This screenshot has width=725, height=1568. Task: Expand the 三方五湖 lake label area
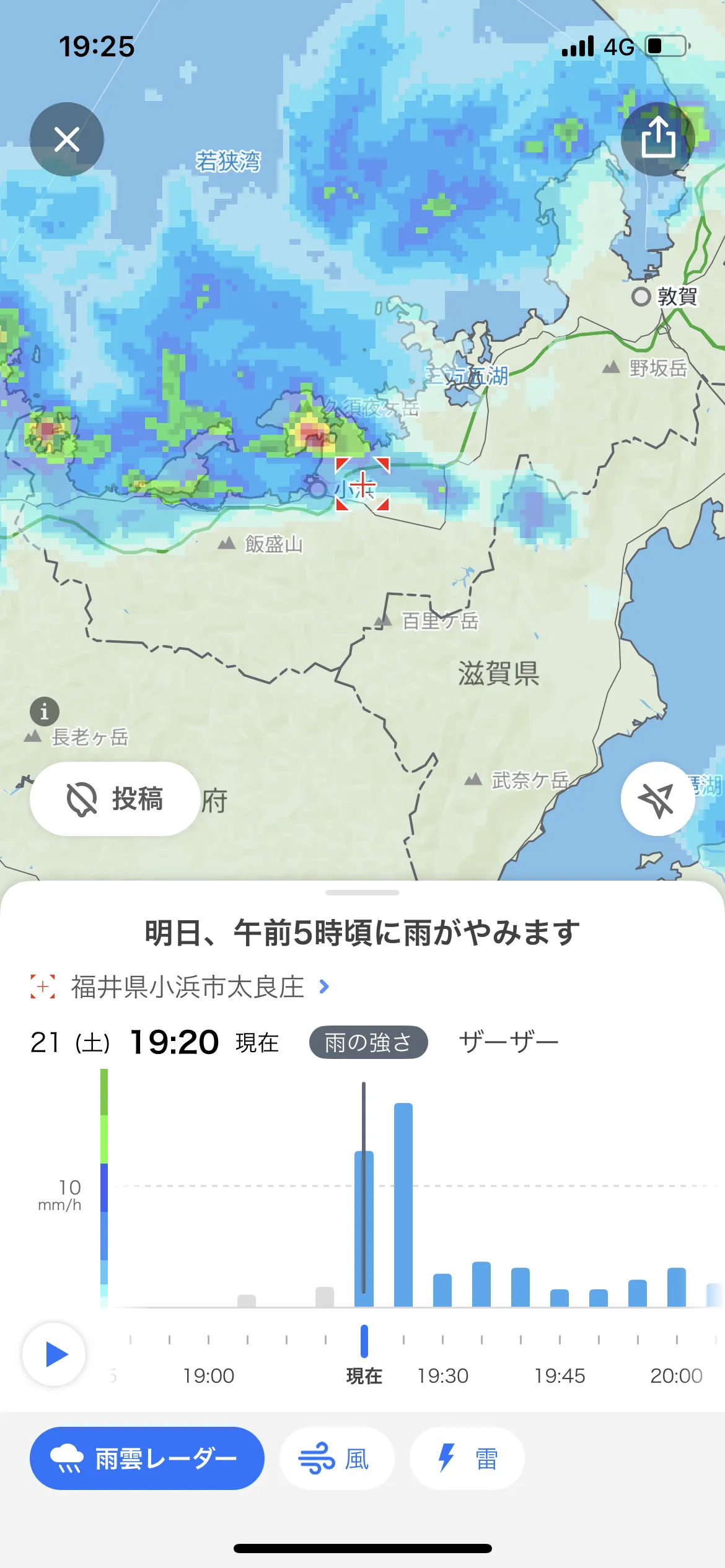pos(466,374)
